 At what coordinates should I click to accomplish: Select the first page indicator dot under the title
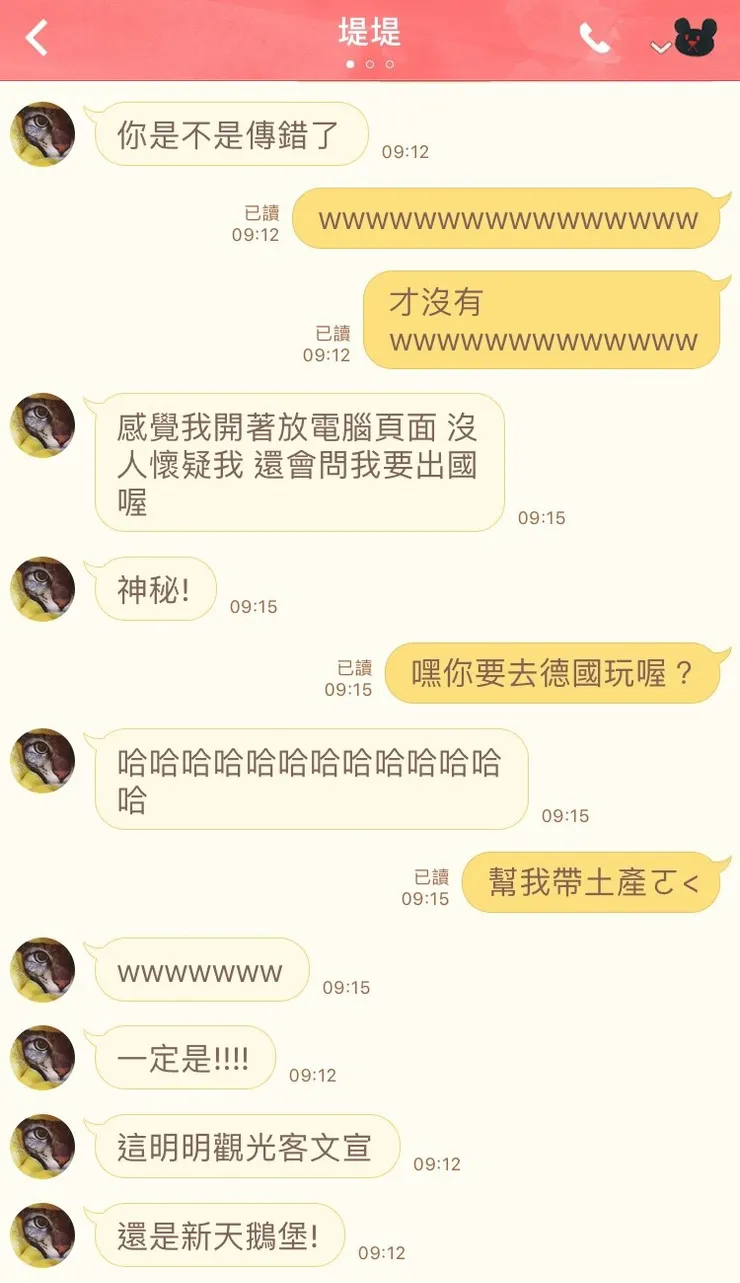click(x=349, y=62)
